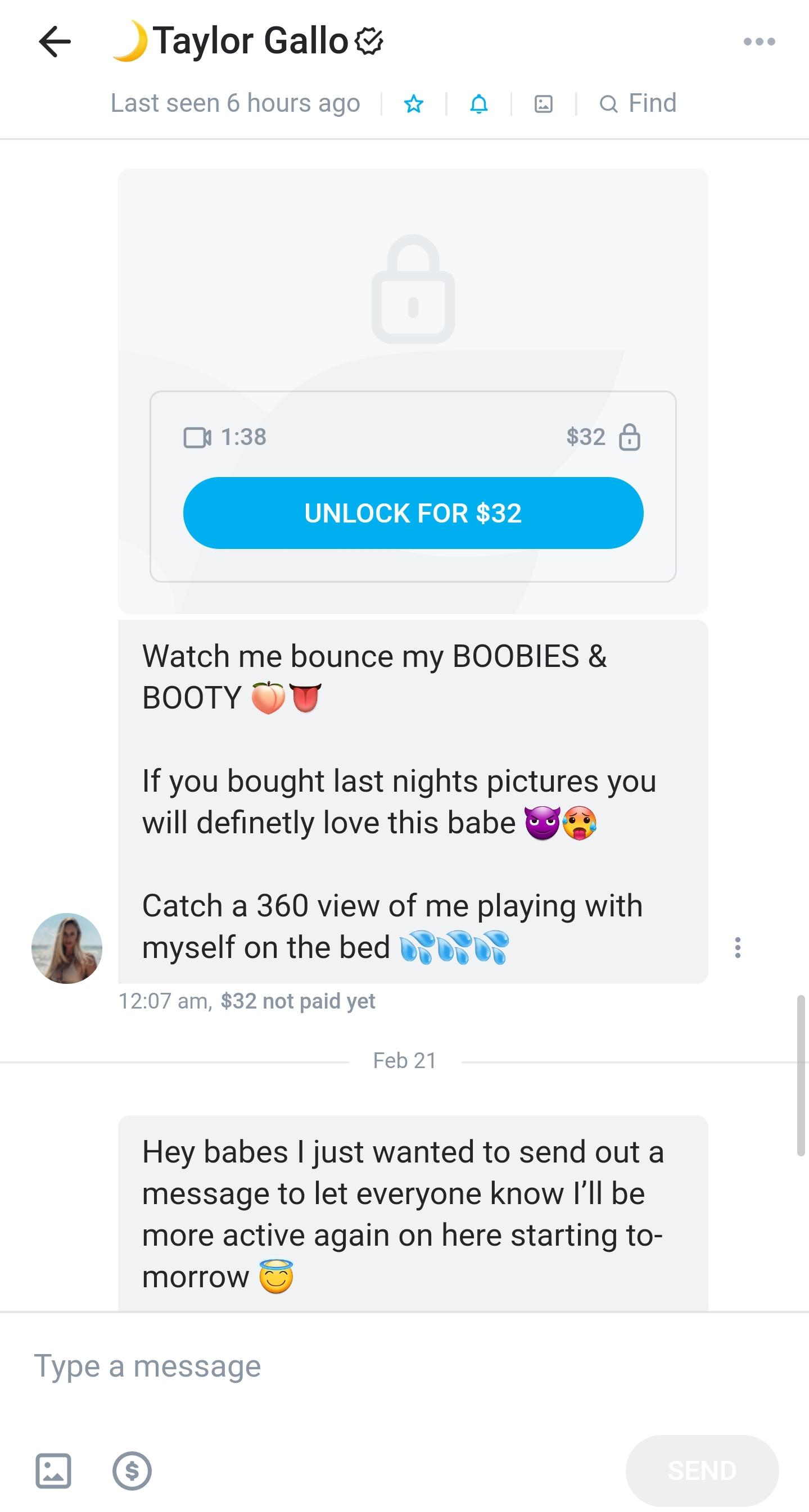This screenshot has width=809, height=1512.
Task: Attach a photo with image icon
Action: 53,1470
